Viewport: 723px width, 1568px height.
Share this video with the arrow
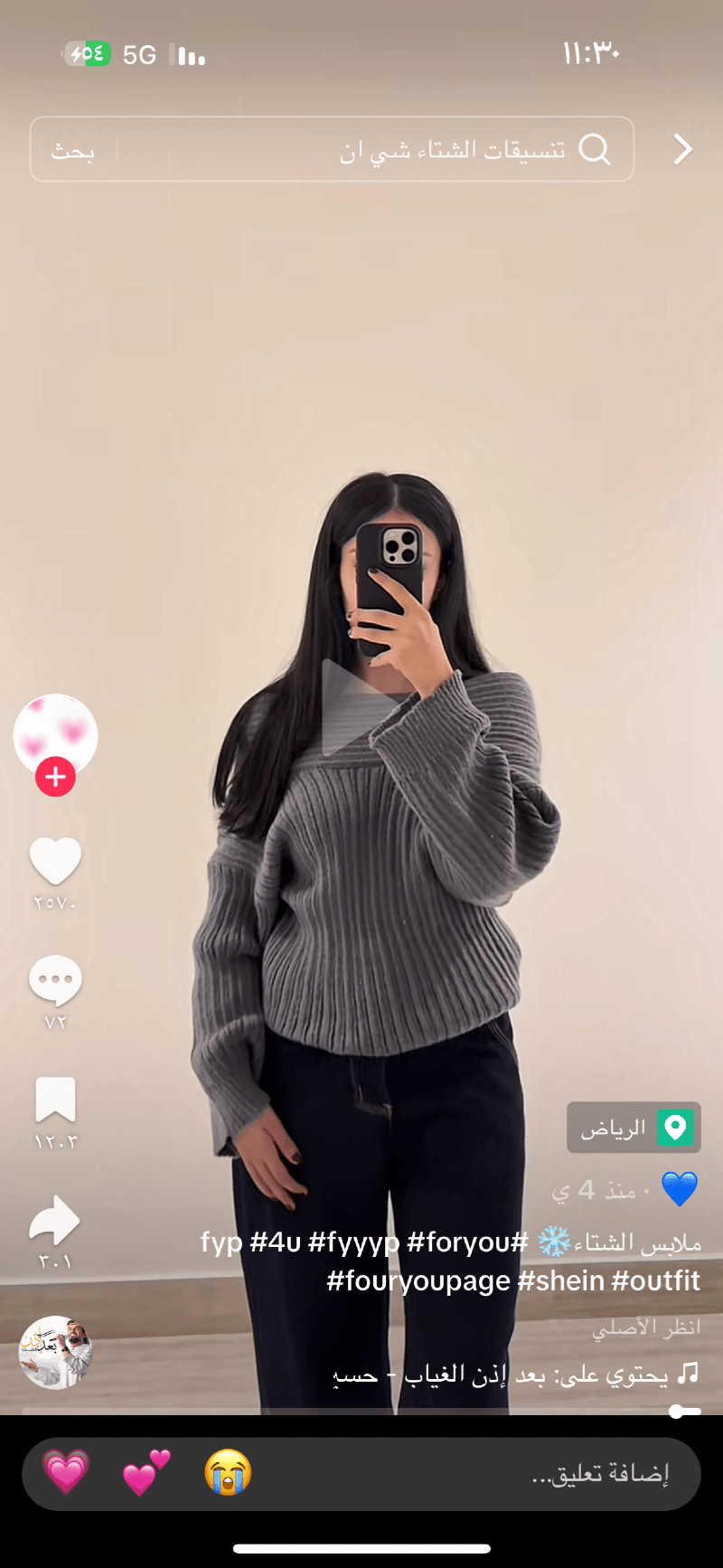pos(55,1220)
